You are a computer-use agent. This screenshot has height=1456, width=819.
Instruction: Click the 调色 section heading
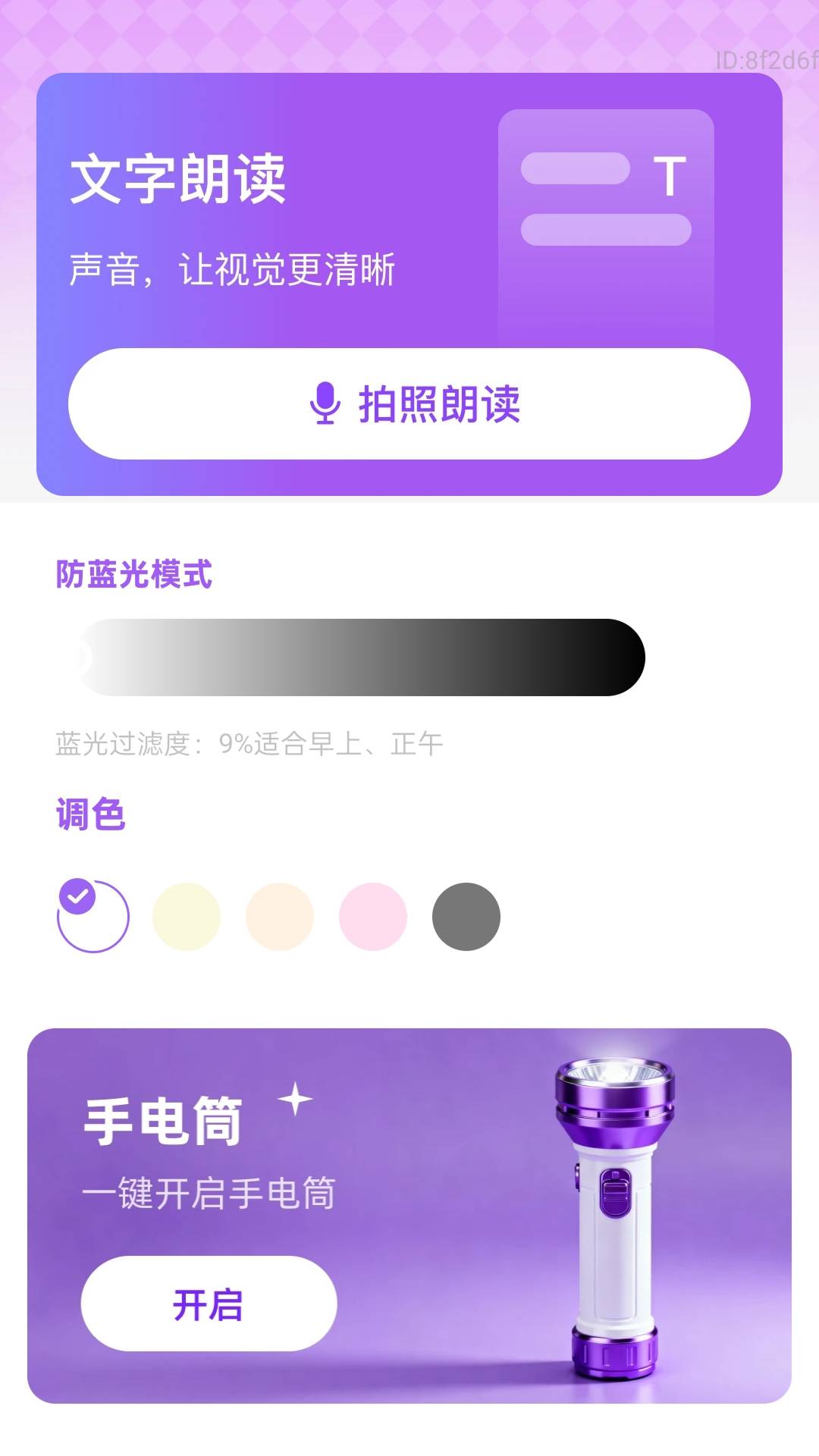(x=91, y=816)
